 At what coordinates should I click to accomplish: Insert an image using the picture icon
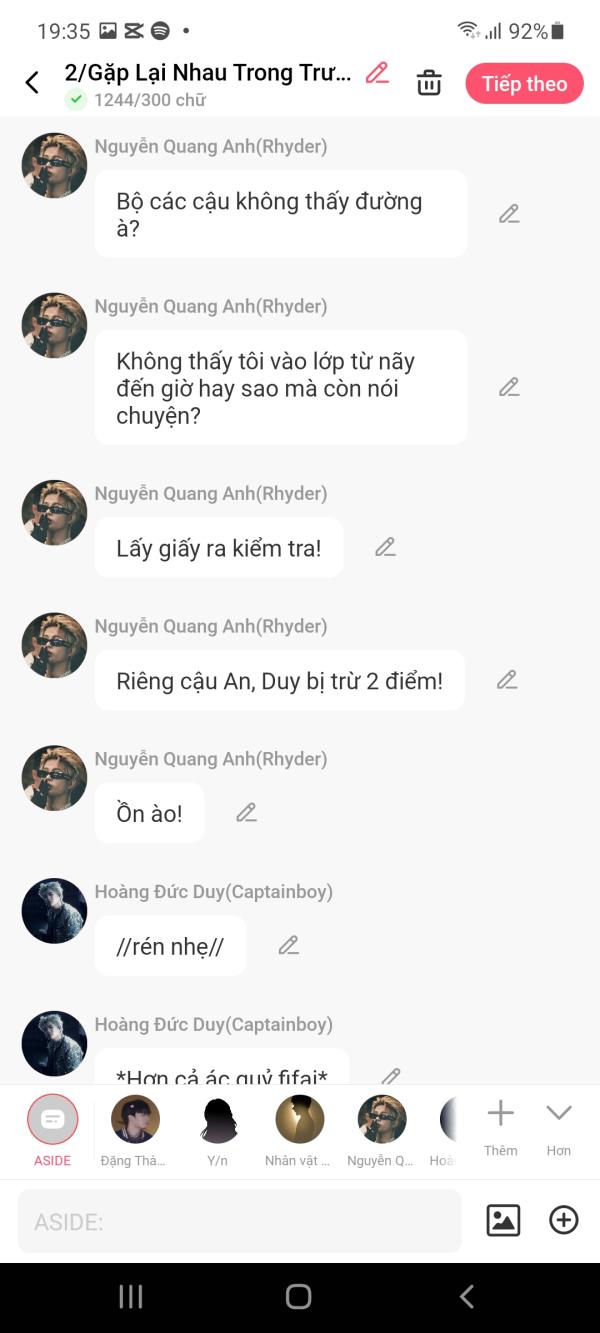[503, 1220]
